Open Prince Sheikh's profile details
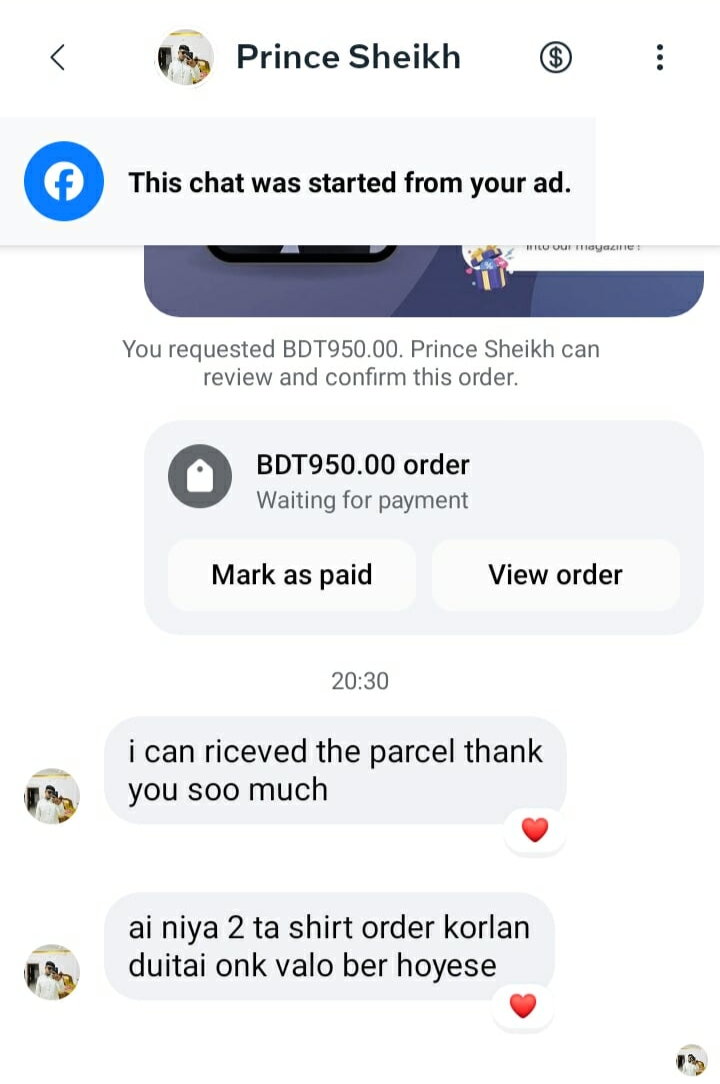This screenshot has height=1084, width=720. coord(347,58)
